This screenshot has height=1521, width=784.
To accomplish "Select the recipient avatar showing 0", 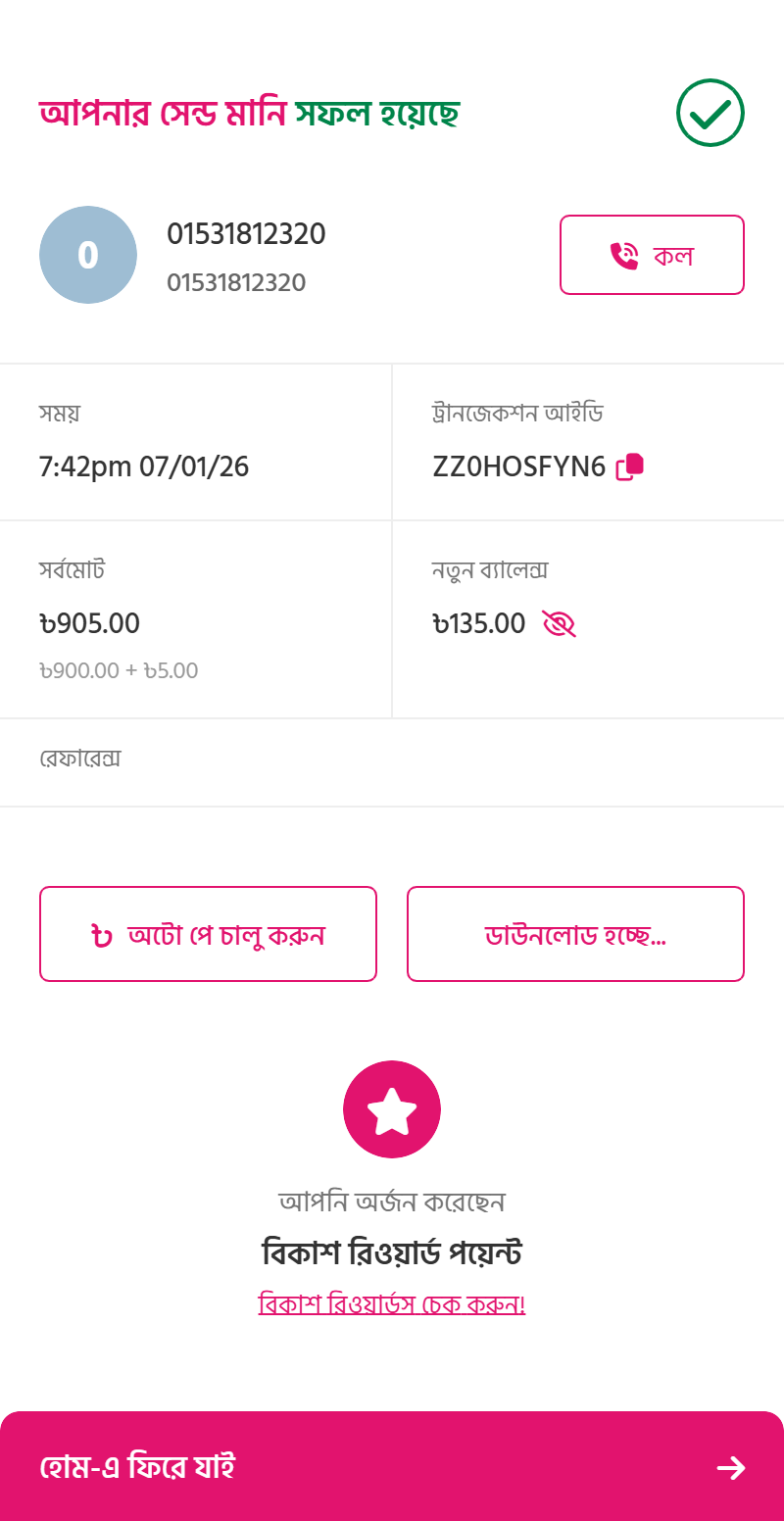I will click(x=87, y=254).
